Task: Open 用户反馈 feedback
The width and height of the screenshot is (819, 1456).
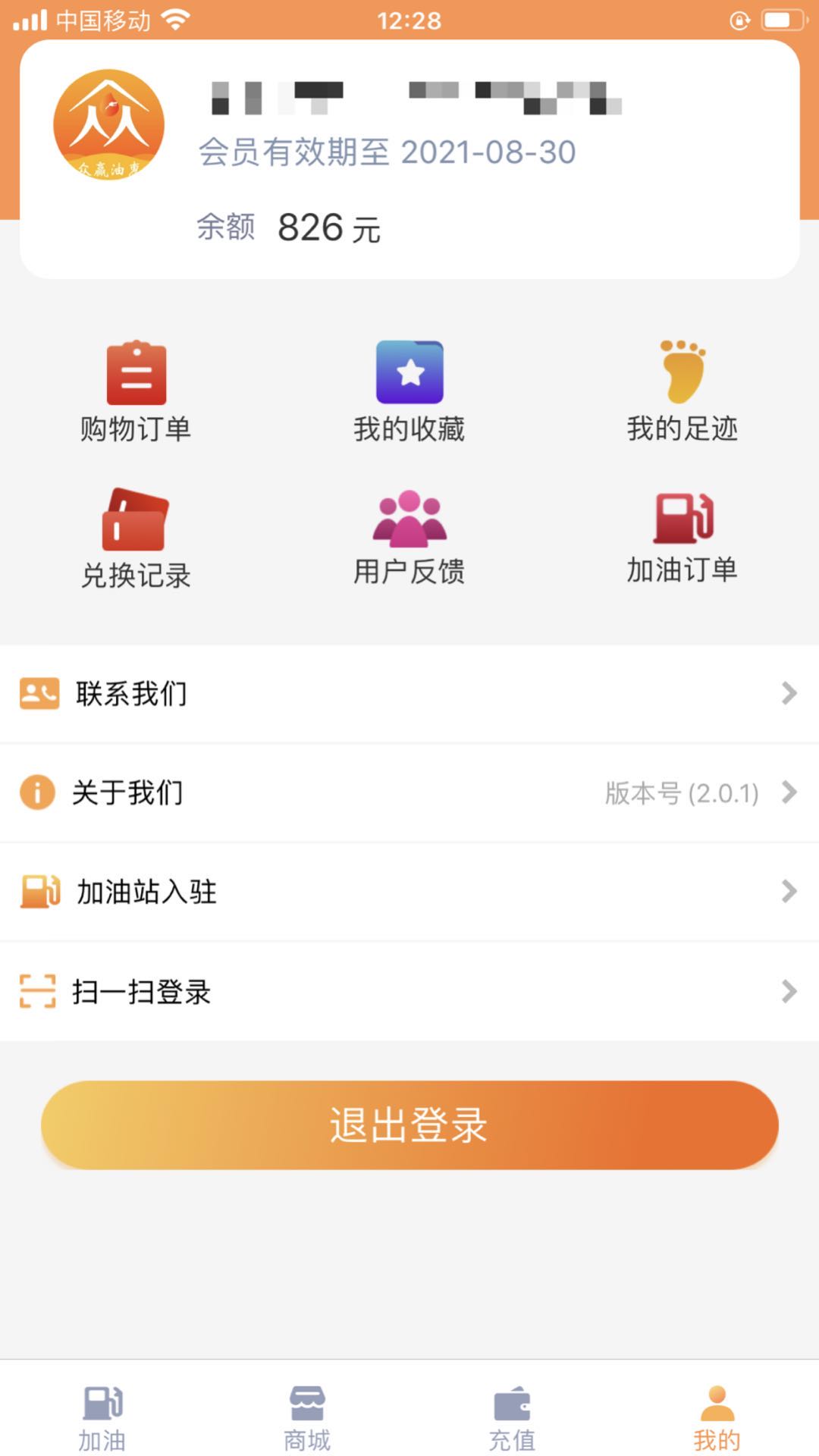Action: pos(409,535)
